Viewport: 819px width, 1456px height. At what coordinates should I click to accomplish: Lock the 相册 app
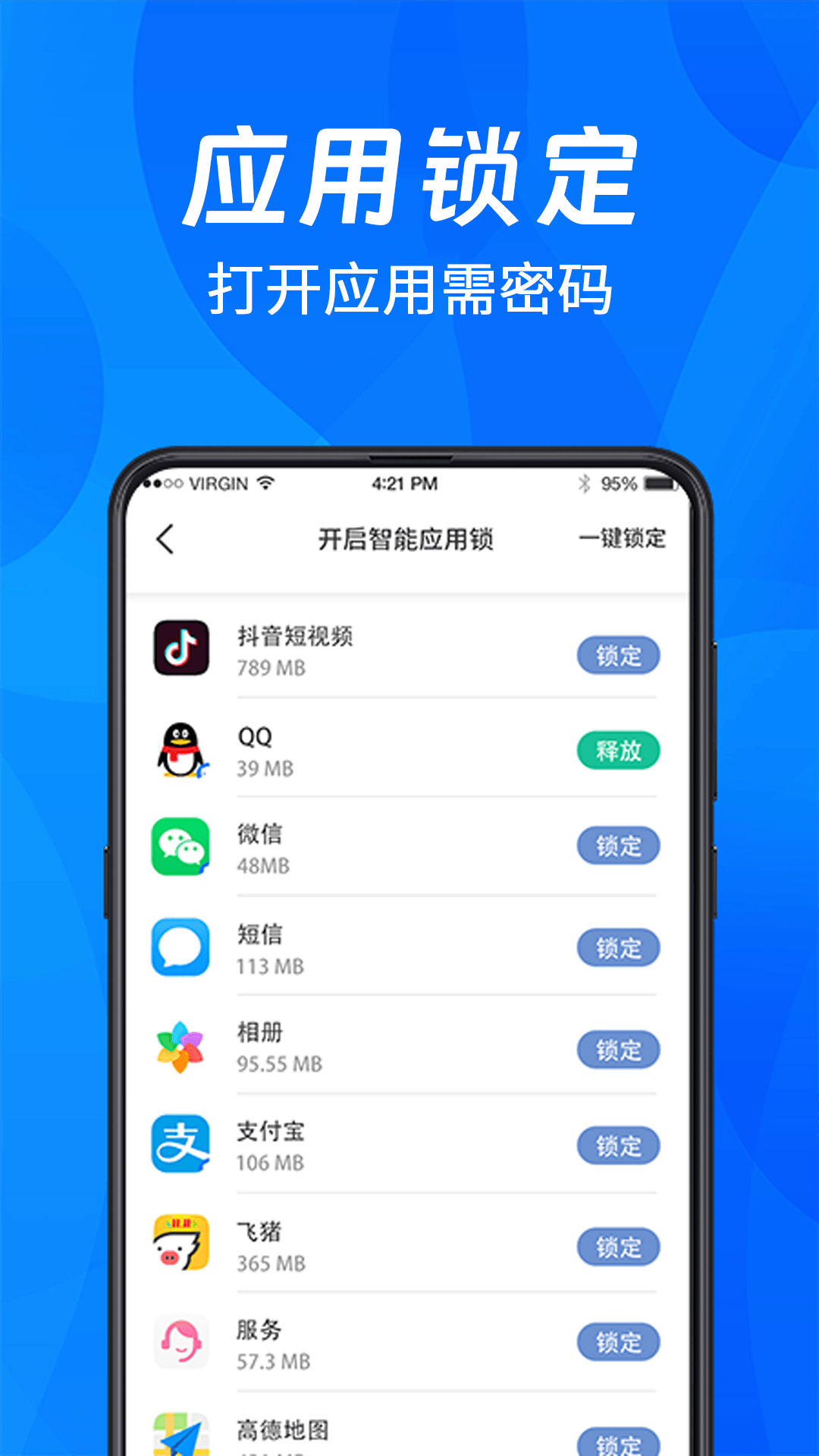[x=618, y=1048]
